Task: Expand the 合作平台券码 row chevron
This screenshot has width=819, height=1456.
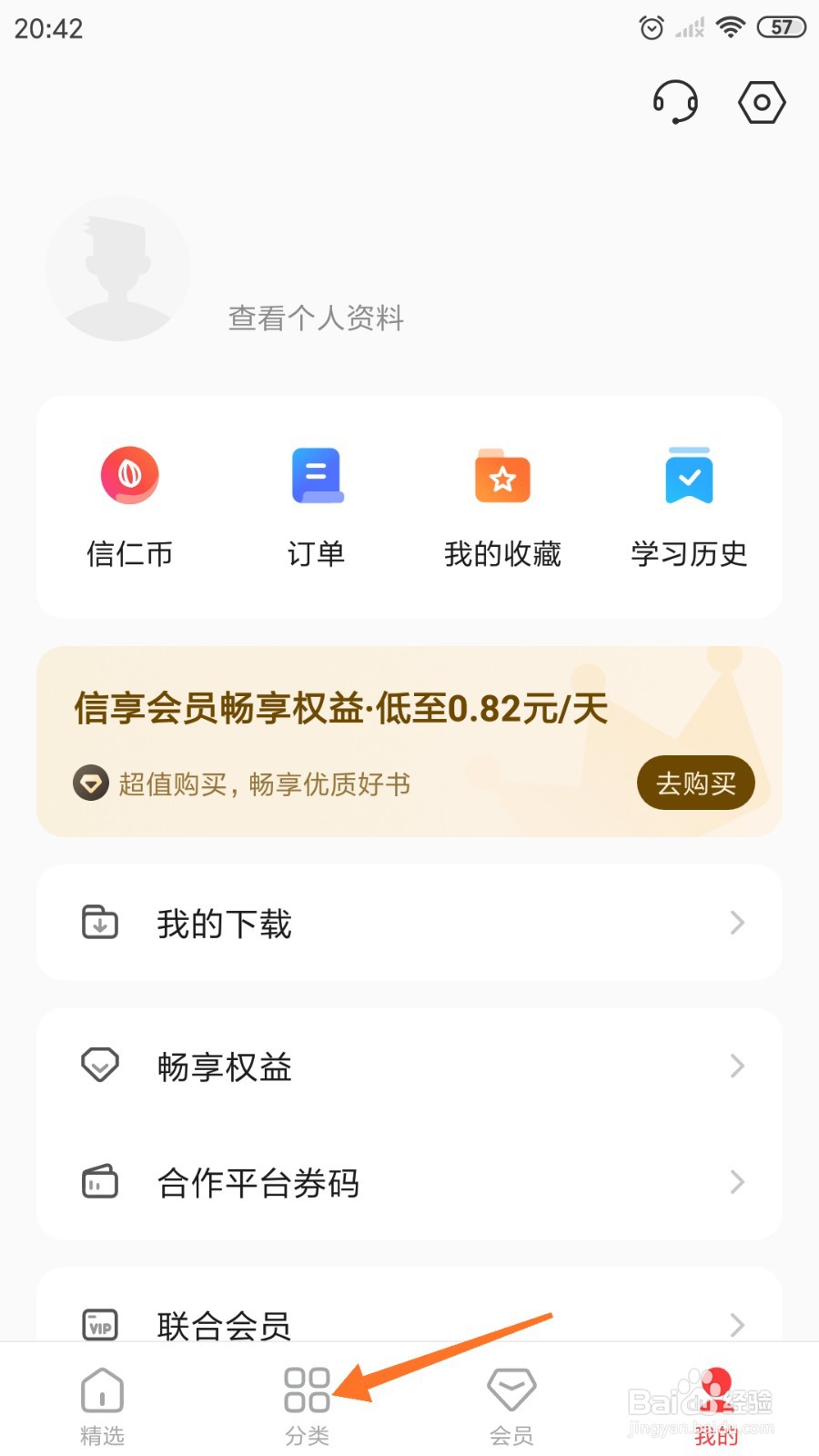Action: [x=738, y=1182]
